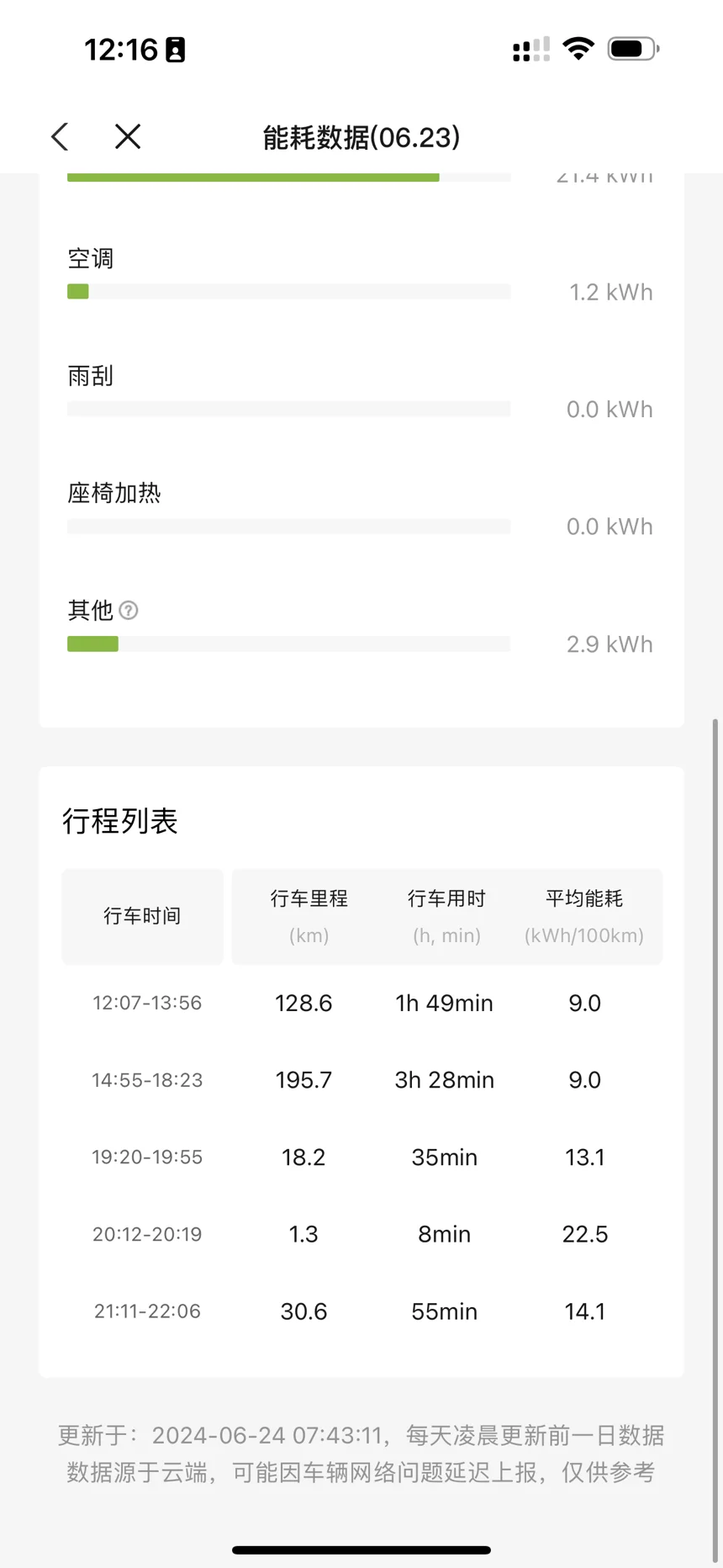Screen dimensions: 723x1568
Task: Close the energy consumption data page
Action: [128, 136]
